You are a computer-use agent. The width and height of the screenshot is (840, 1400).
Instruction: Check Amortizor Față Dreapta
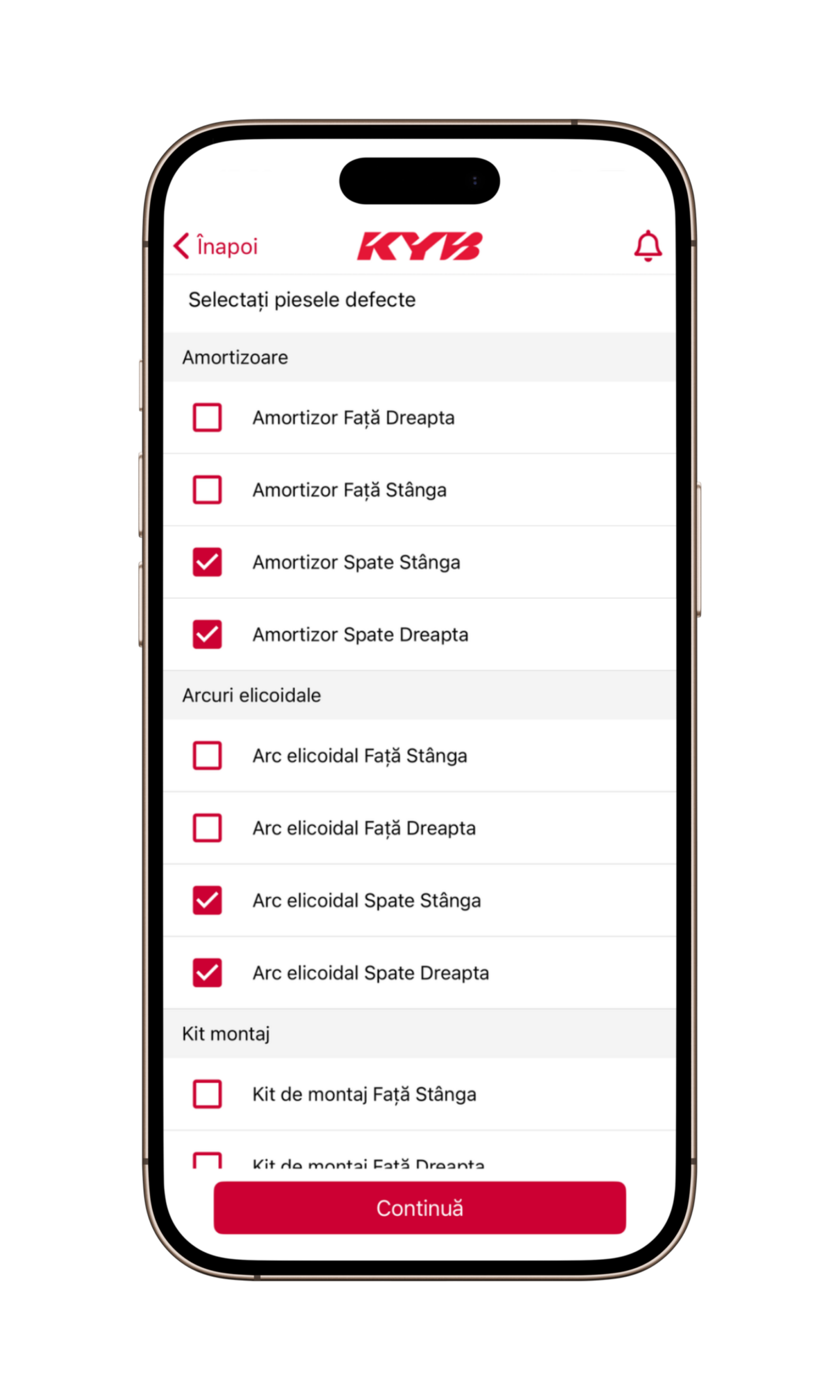tap(207, 418)
